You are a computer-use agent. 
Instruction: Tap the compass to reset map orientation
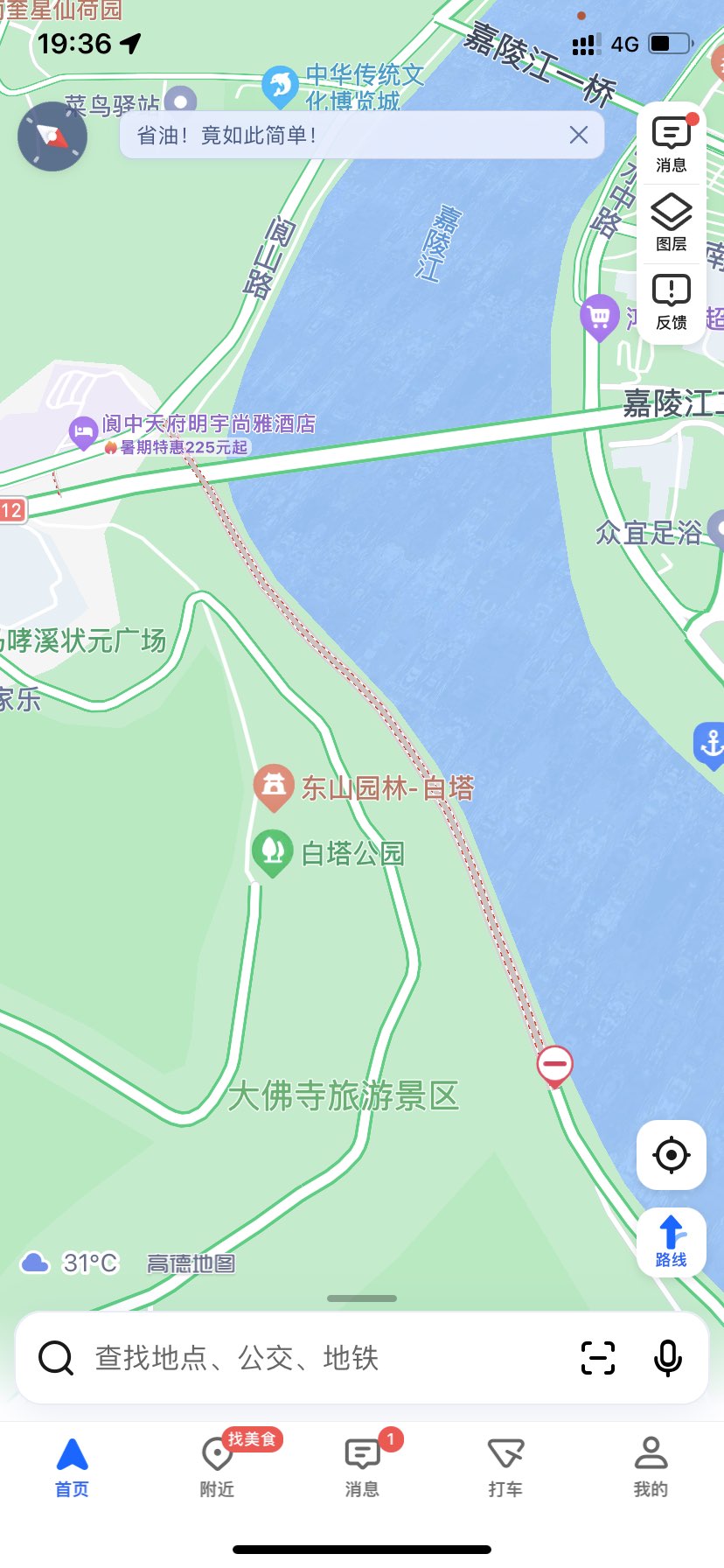coord(52,136)
